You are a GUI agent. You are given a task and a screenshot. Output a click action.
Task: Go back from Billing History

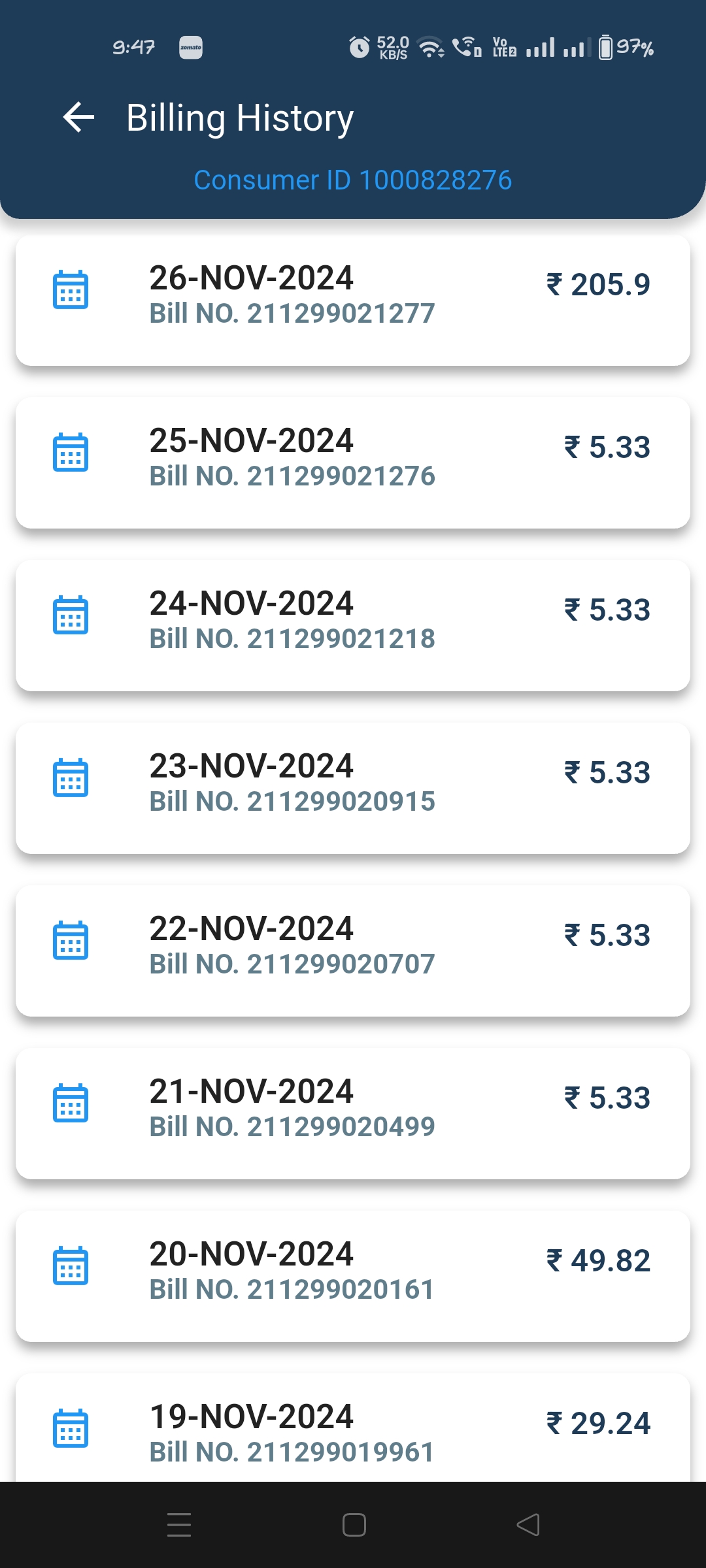click(78, 118)
